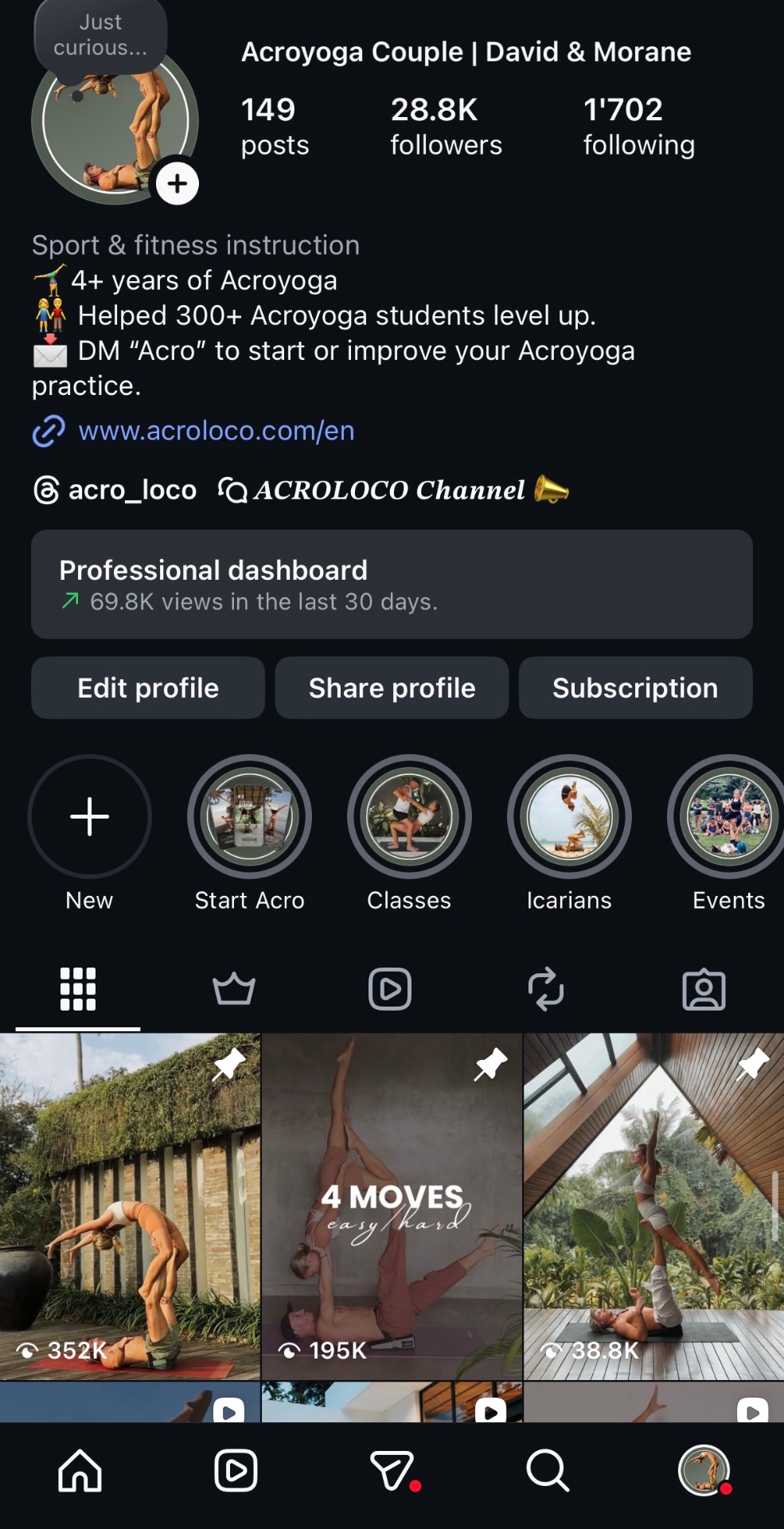The width and height of the screenshot is (784, 1529).
Task: View the Classes highlight
Action: point(409,817)
